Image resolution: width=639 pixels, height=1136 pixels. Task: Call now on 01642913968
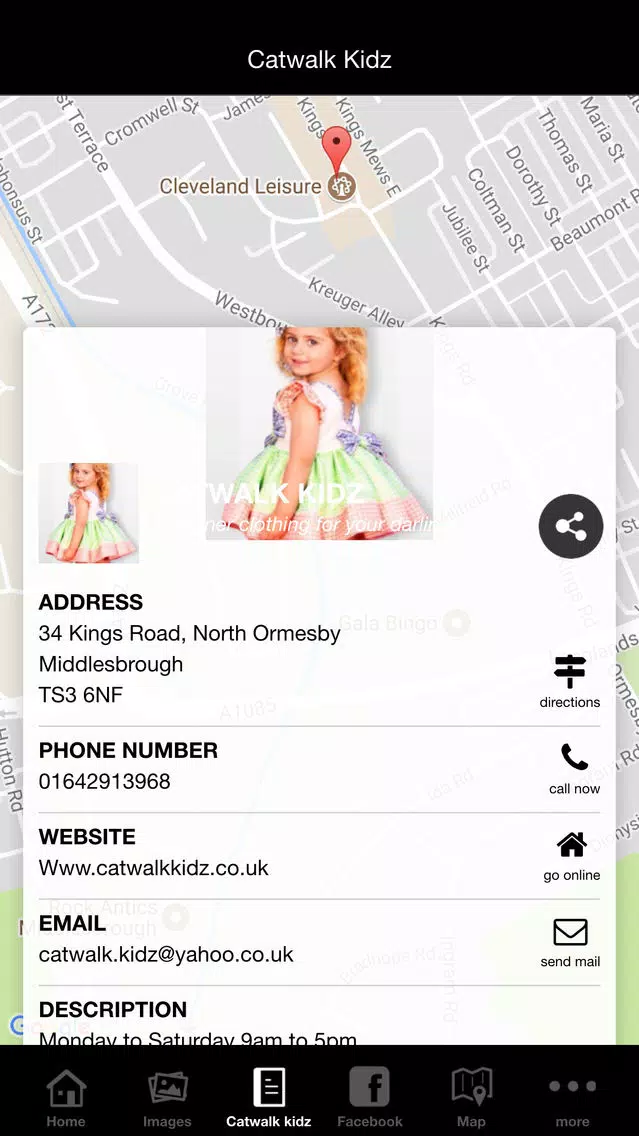click(x=574, y=768)
